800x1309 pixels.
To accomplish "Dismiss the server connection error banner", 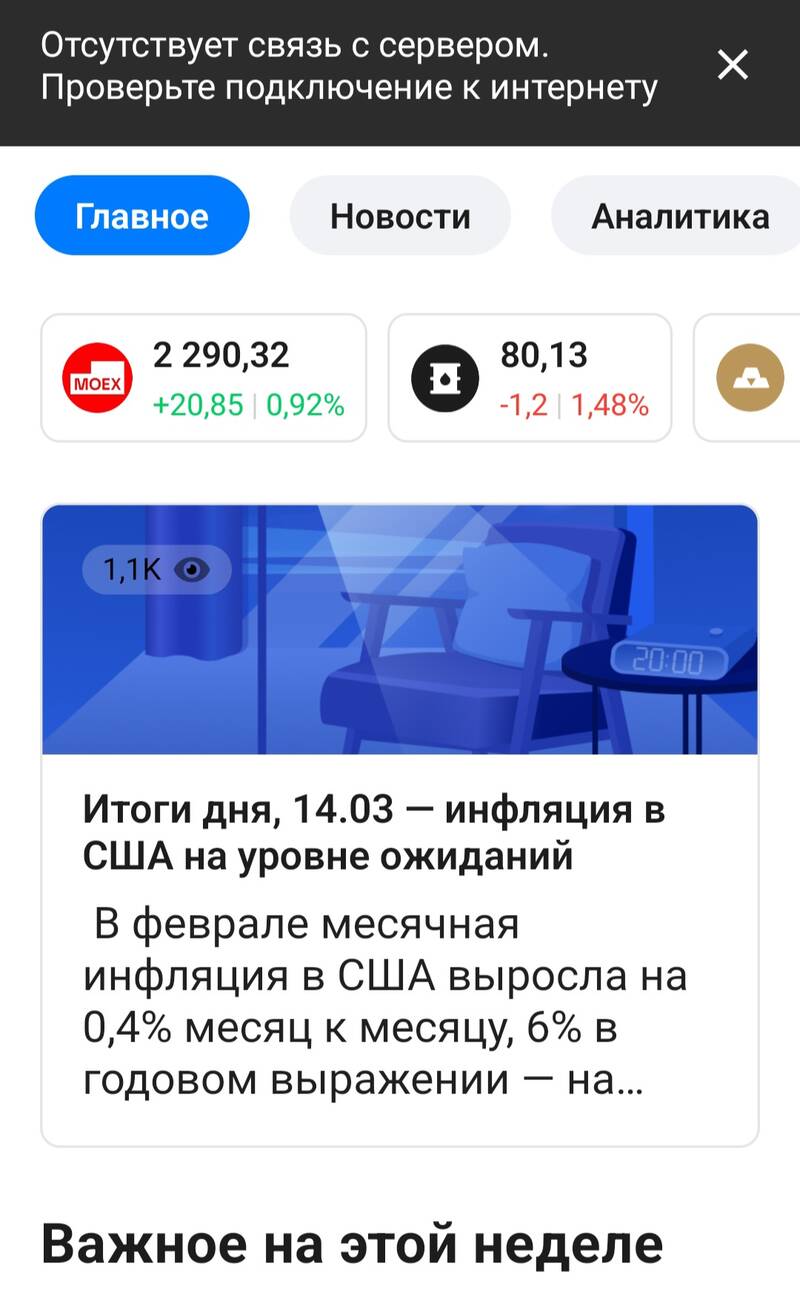I will 733,66.
